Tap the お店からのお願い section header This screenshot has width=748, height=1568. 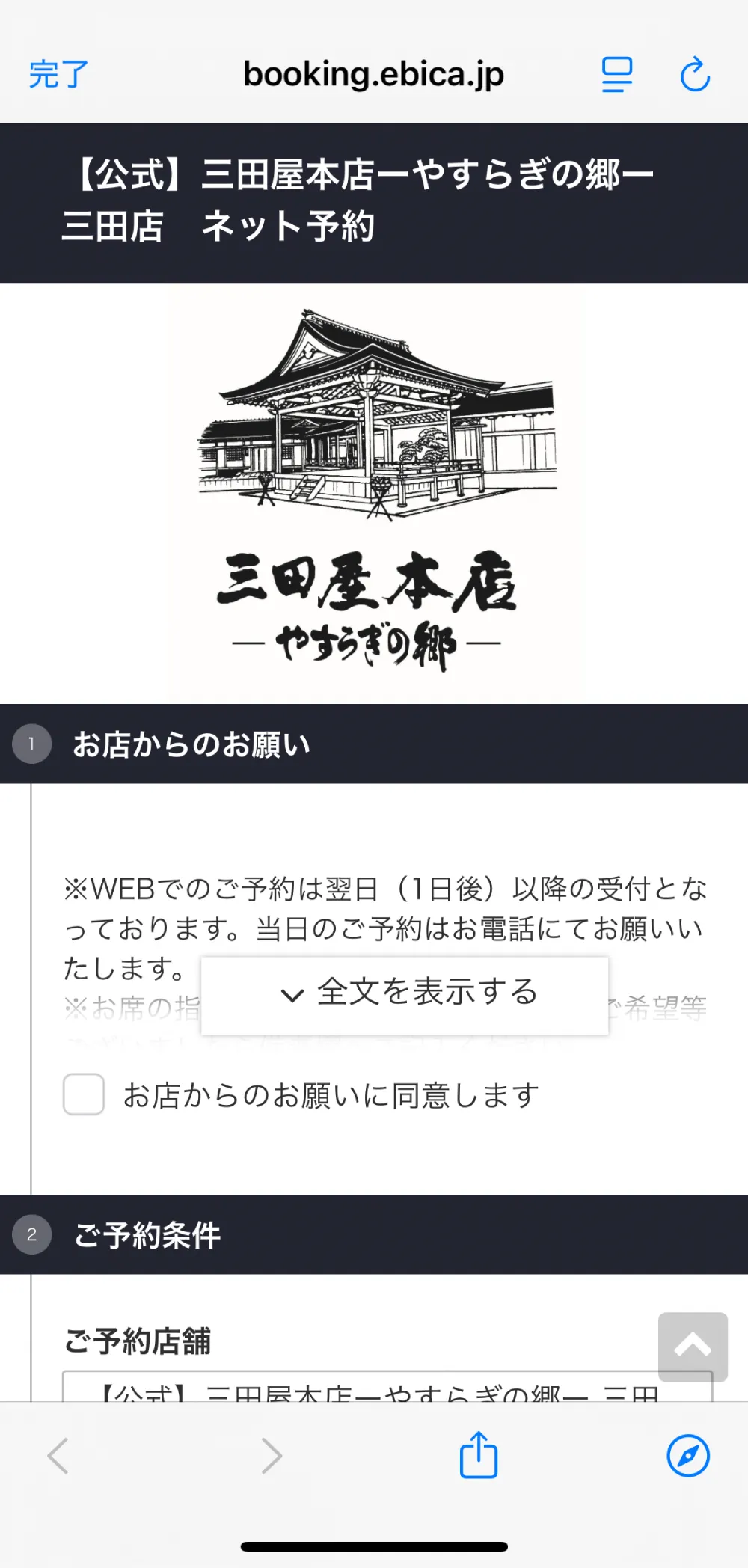coord(192,744)
